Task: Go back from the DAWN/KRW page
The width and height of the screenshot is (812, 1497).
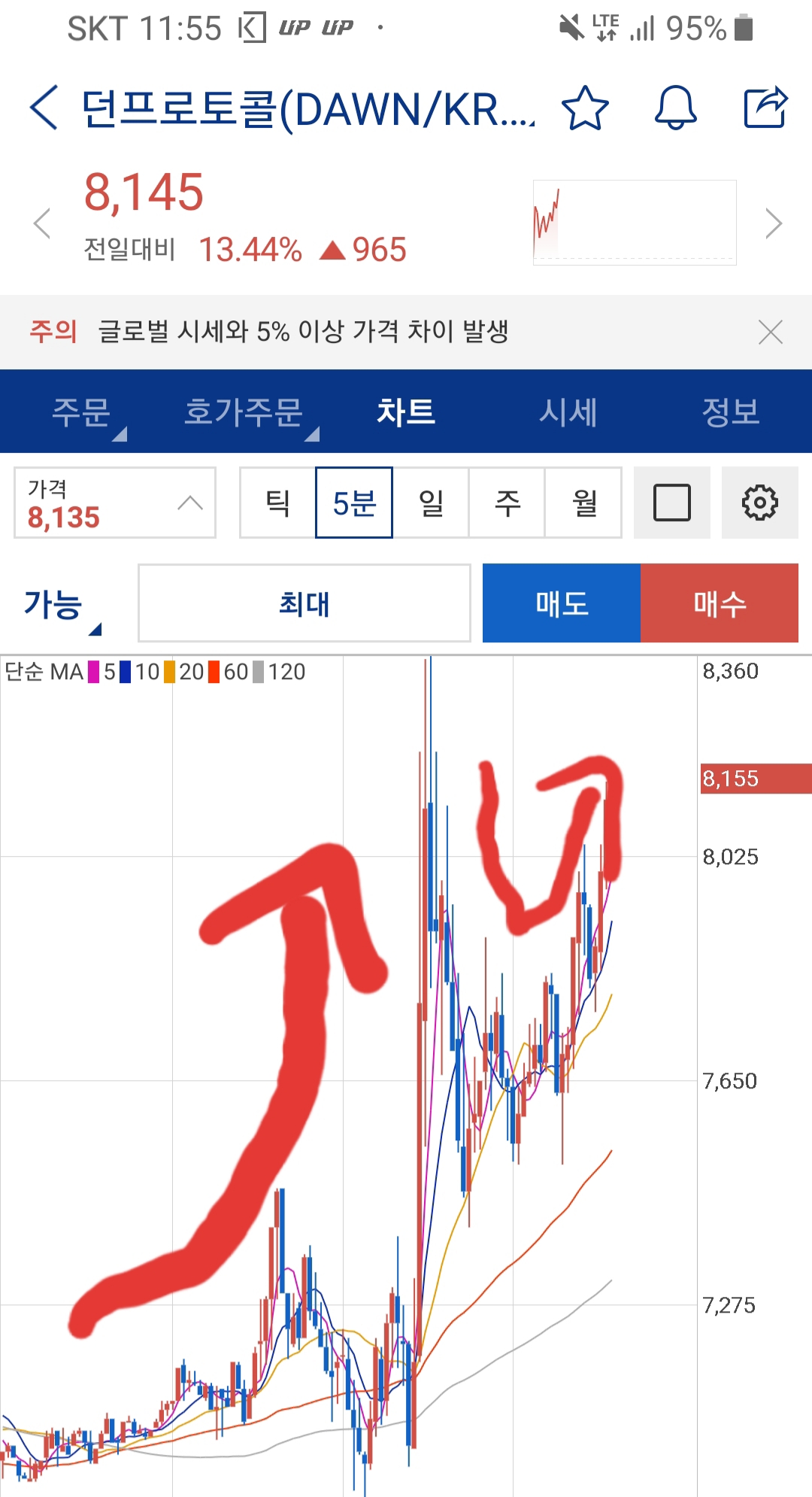Action: point(44,108)
